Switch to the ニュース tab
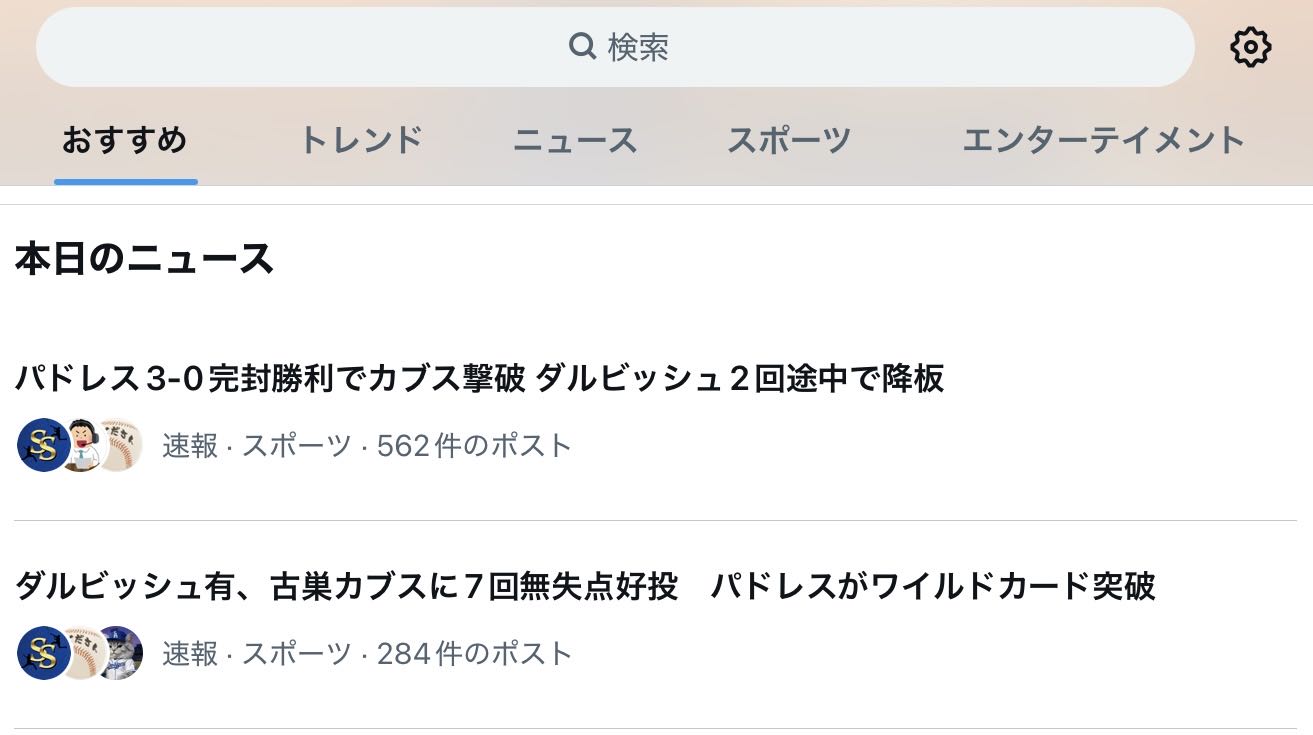This screenshot has width=1313, height=735. pyautogui.click(x=575, y=140)
